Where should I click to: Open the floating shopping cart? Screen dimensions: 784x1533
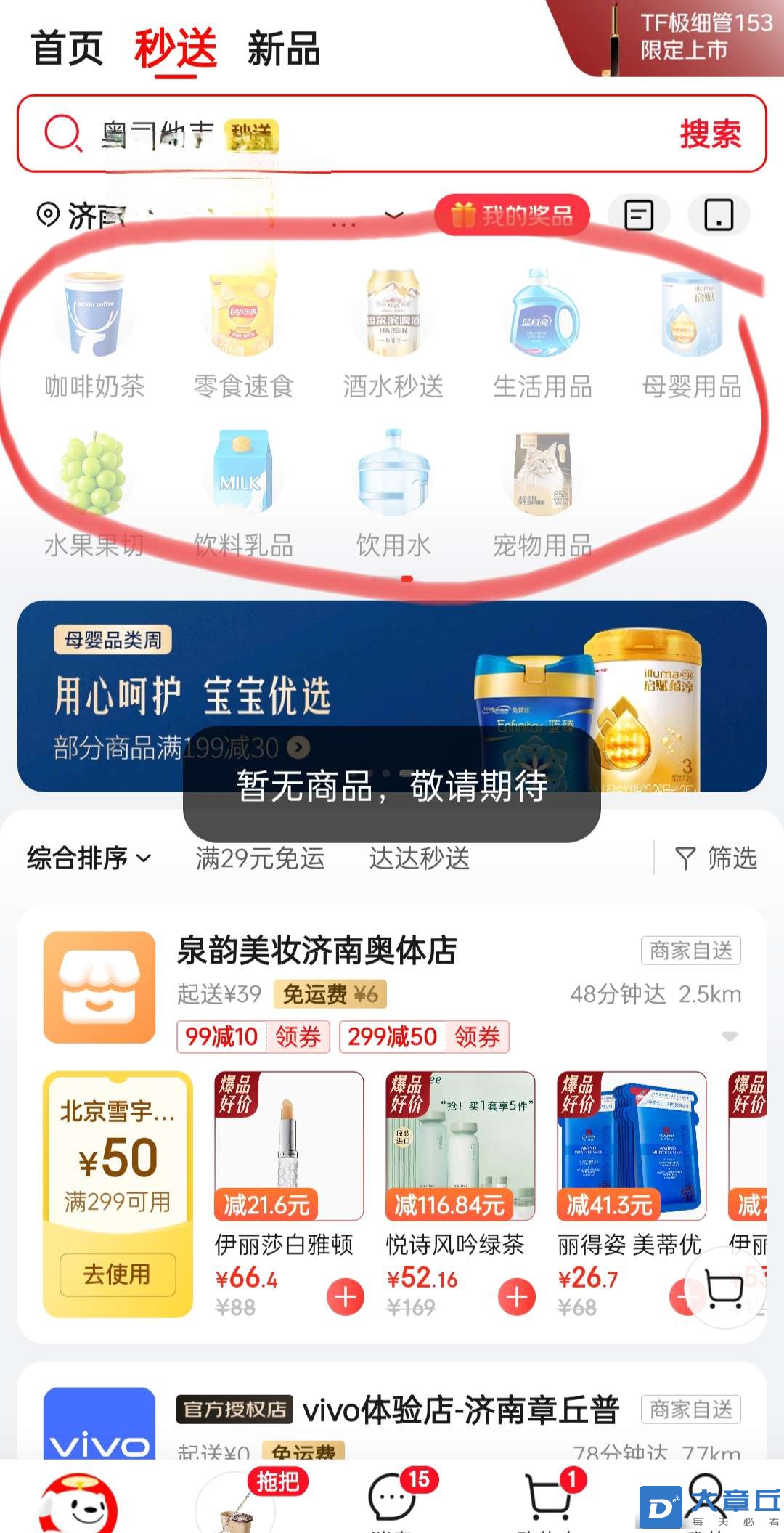click(x=724, y=1290)
